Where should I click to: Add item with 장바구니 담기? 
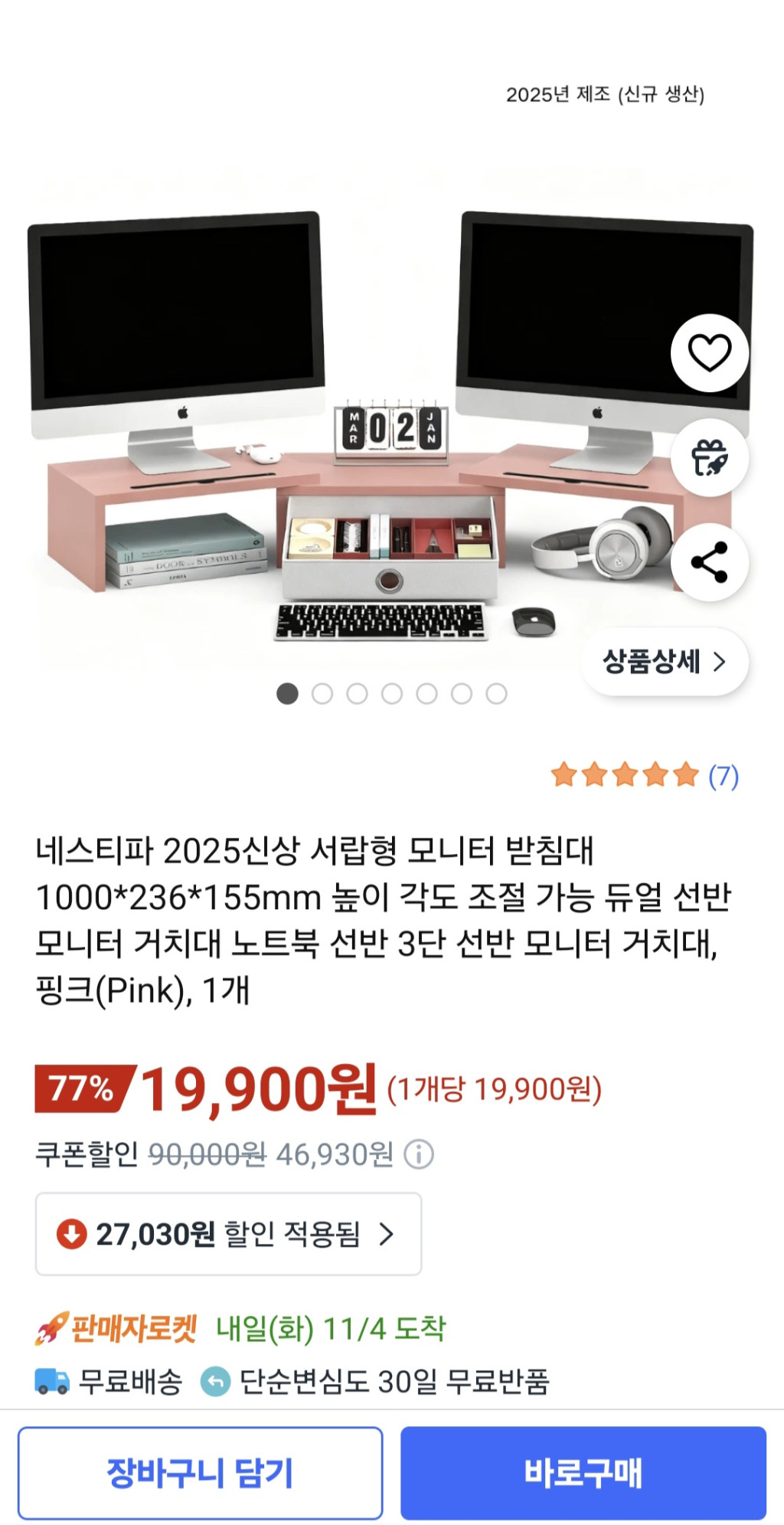[200, 1473]
